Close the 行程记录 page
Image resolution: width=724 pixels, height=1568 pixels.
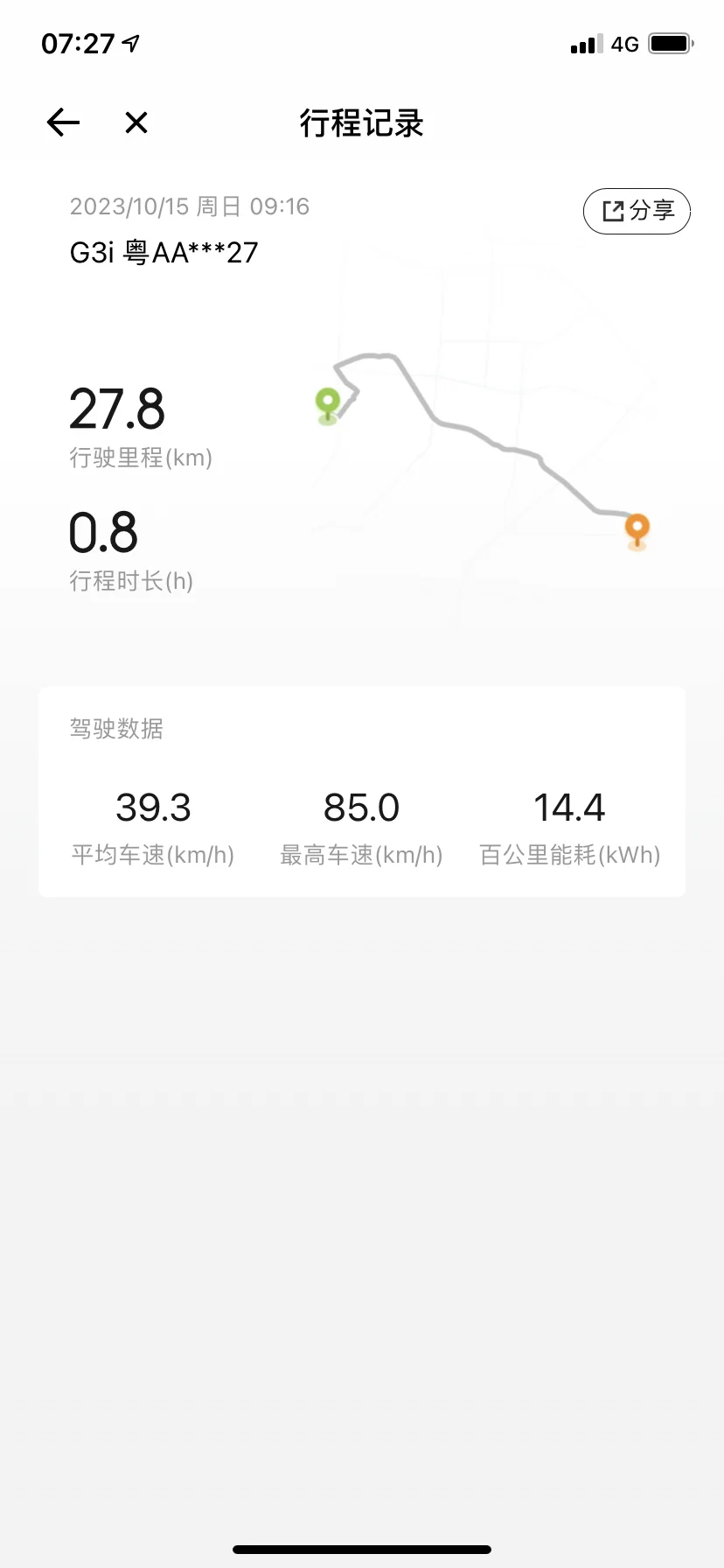[136, 122]
